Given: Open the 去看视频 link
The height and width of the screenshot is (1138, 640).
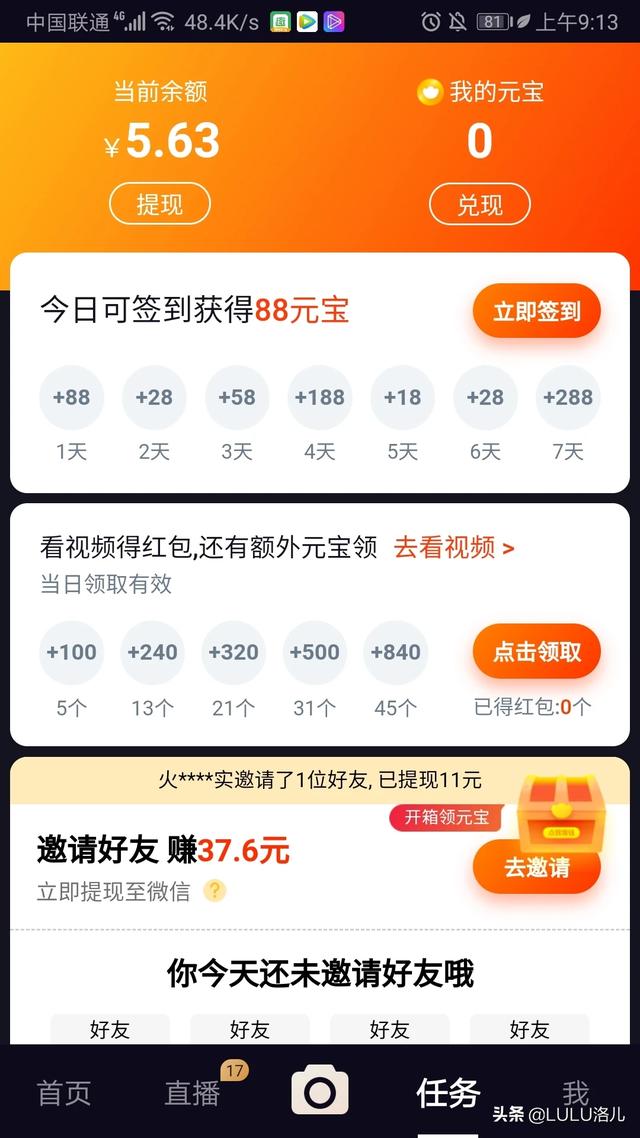Looking at the screenshot, I should (x=454, y=547).
